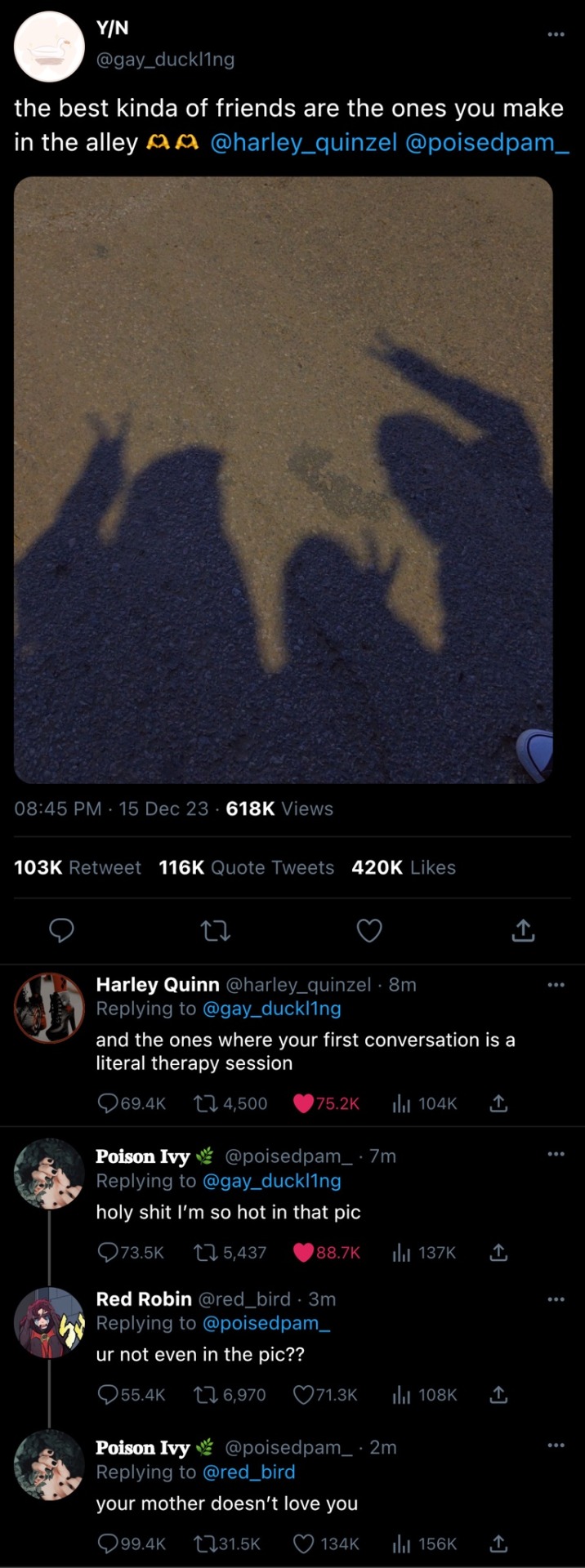
Task: Open the @poisedpam_ mention in the tweet
Action: [487, 142]
